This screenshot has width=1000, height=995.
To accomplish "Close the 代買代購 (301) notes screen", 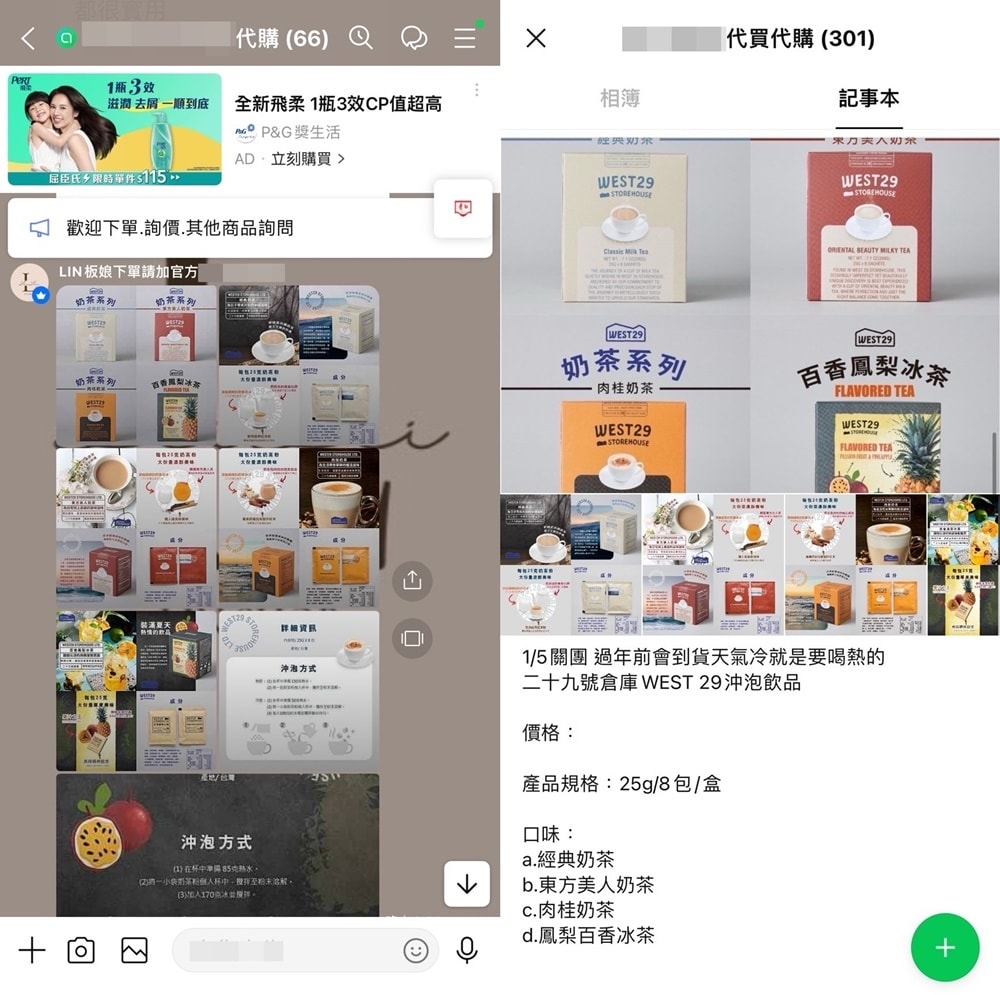I will coord(536,38).
